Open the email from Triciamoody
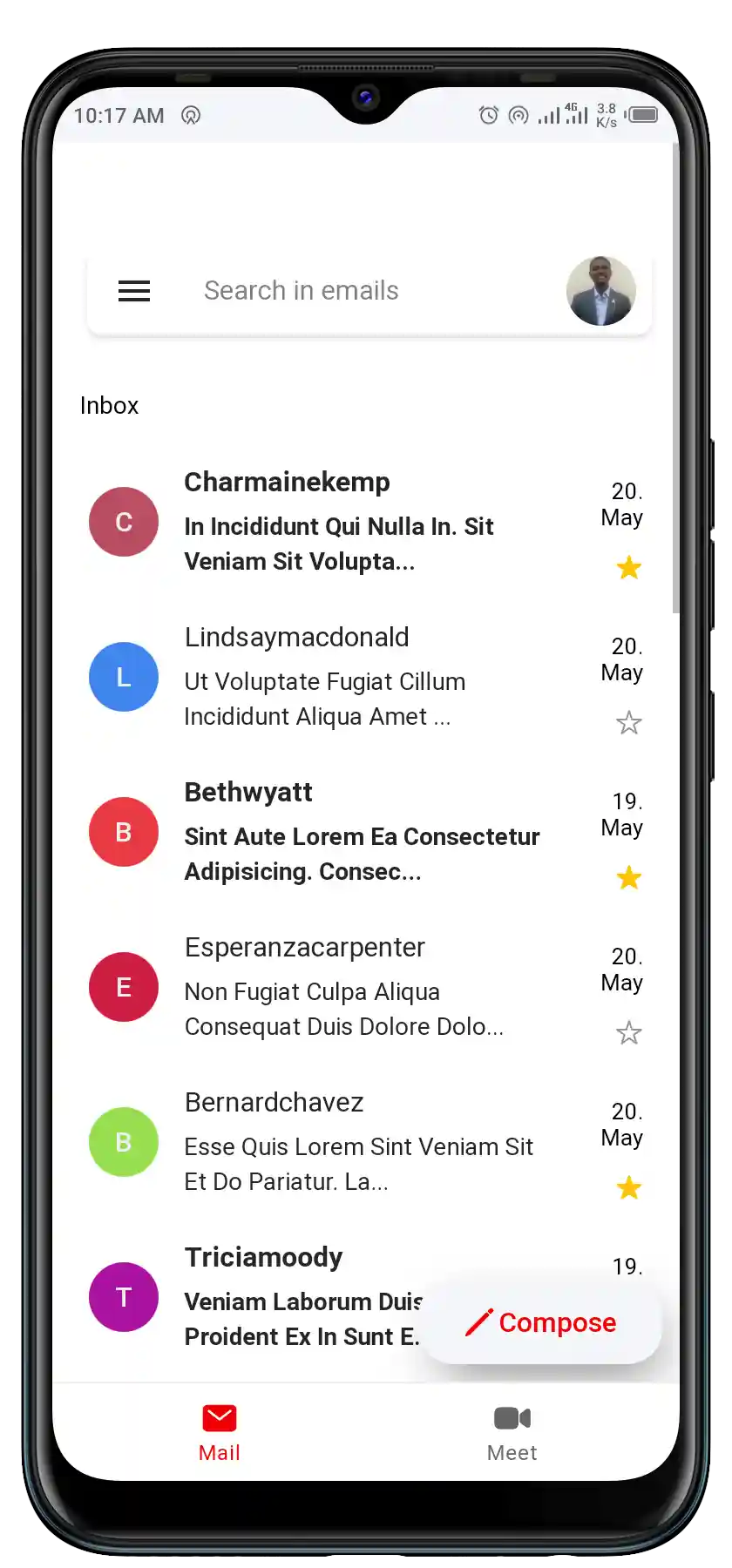This screenshot has width=732, height=1568. pyautogui.click(x=296, y=1298)
